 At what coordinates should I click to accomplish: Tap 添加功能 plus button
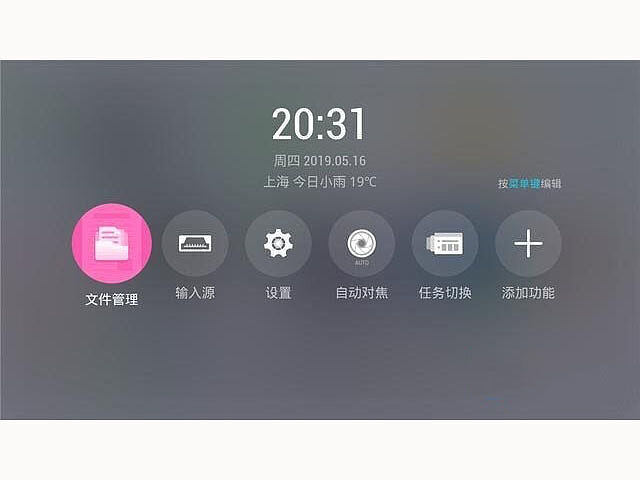[528, 244]
